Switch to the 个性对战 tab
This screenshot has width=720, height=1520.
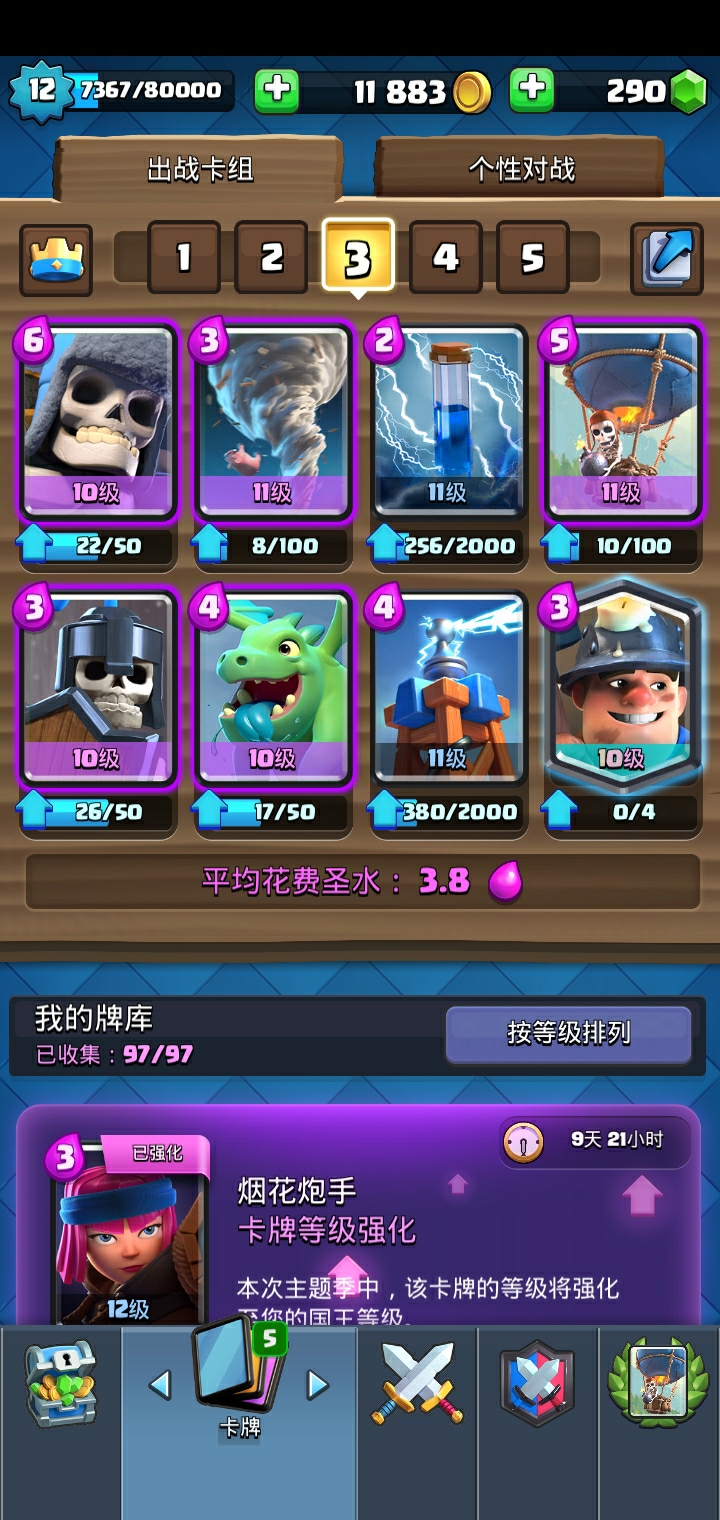coord(521,169)
